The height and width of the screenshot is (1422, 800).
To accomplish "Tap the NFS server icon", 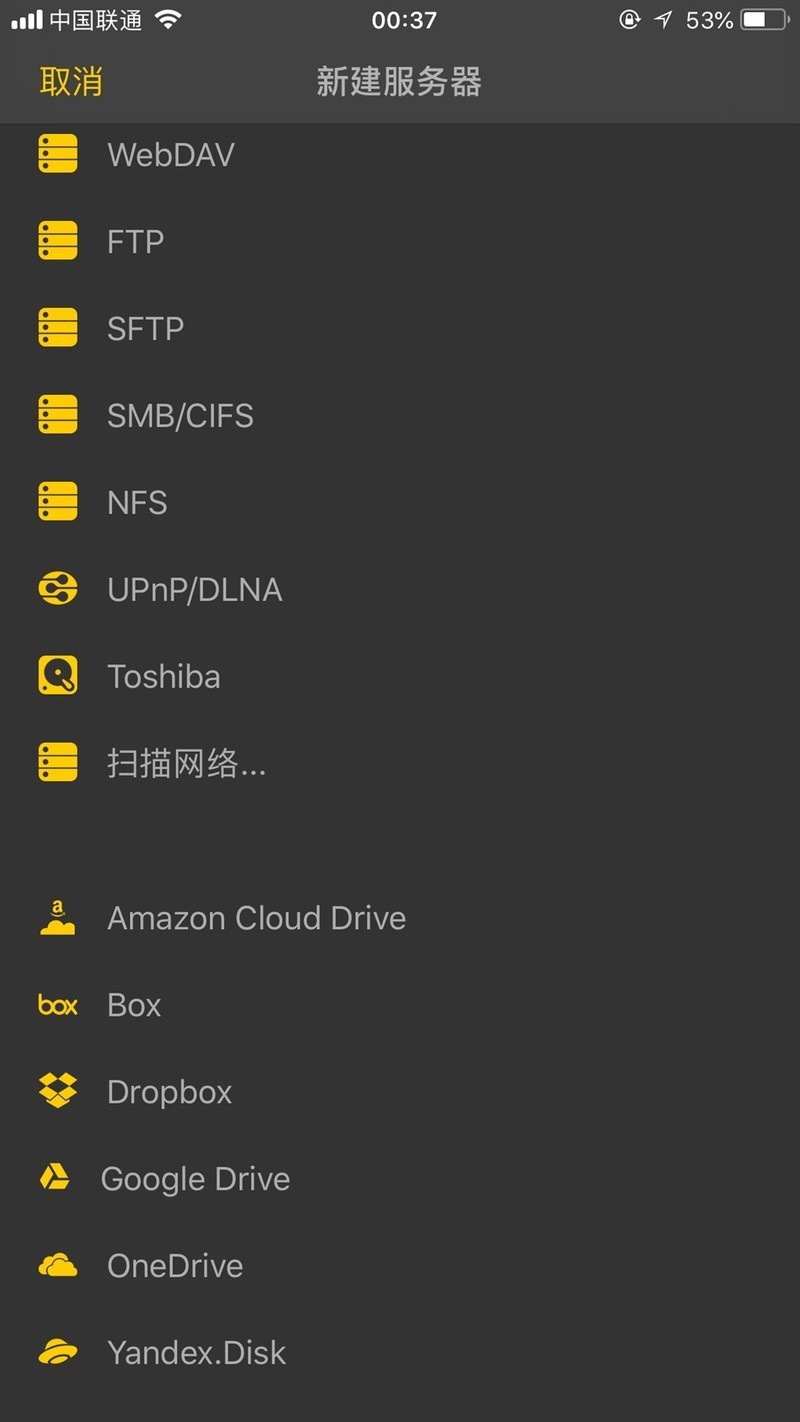I will click(57, 502).
